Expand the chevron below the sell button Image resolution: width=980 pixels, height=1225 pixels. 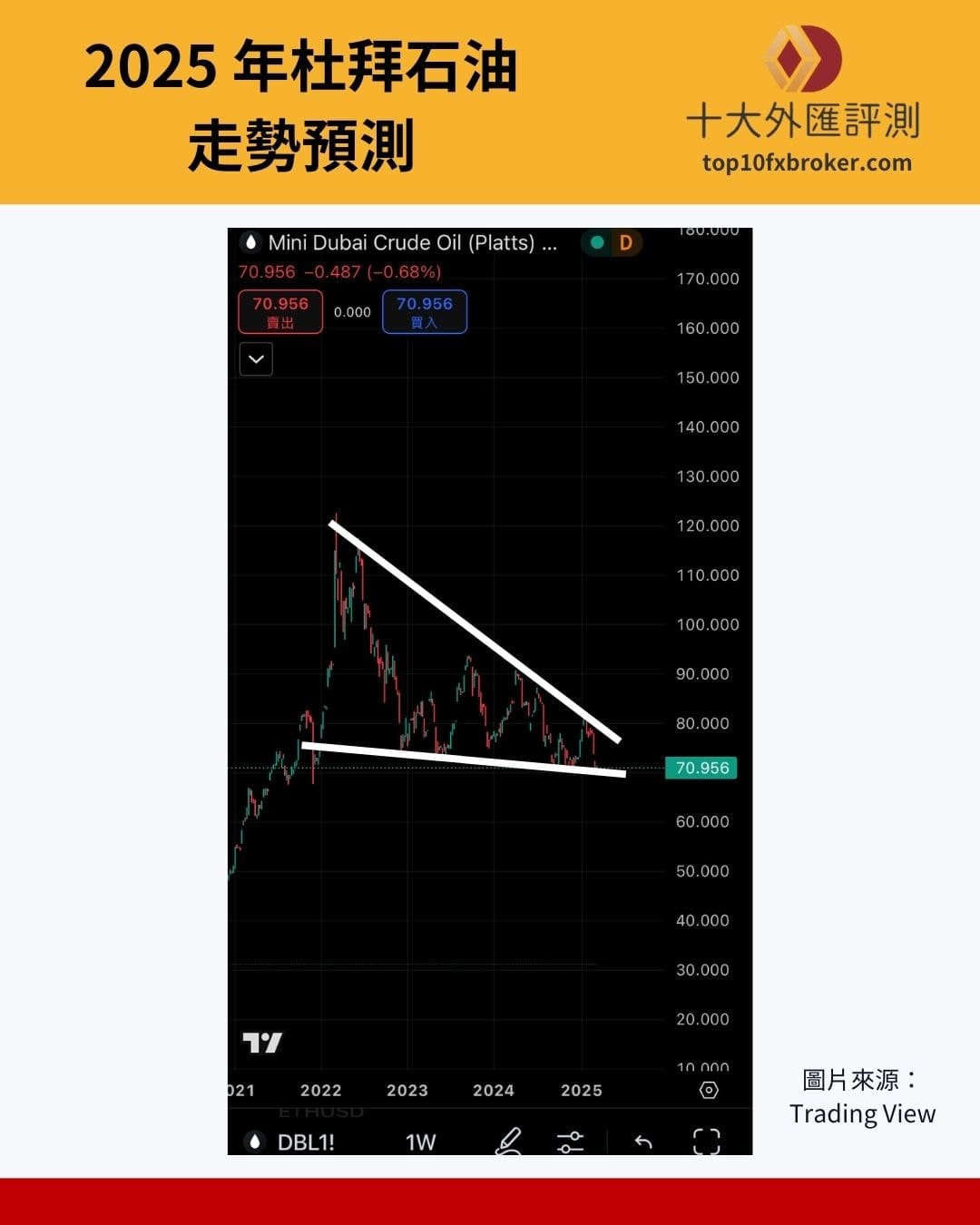[255, 359]
